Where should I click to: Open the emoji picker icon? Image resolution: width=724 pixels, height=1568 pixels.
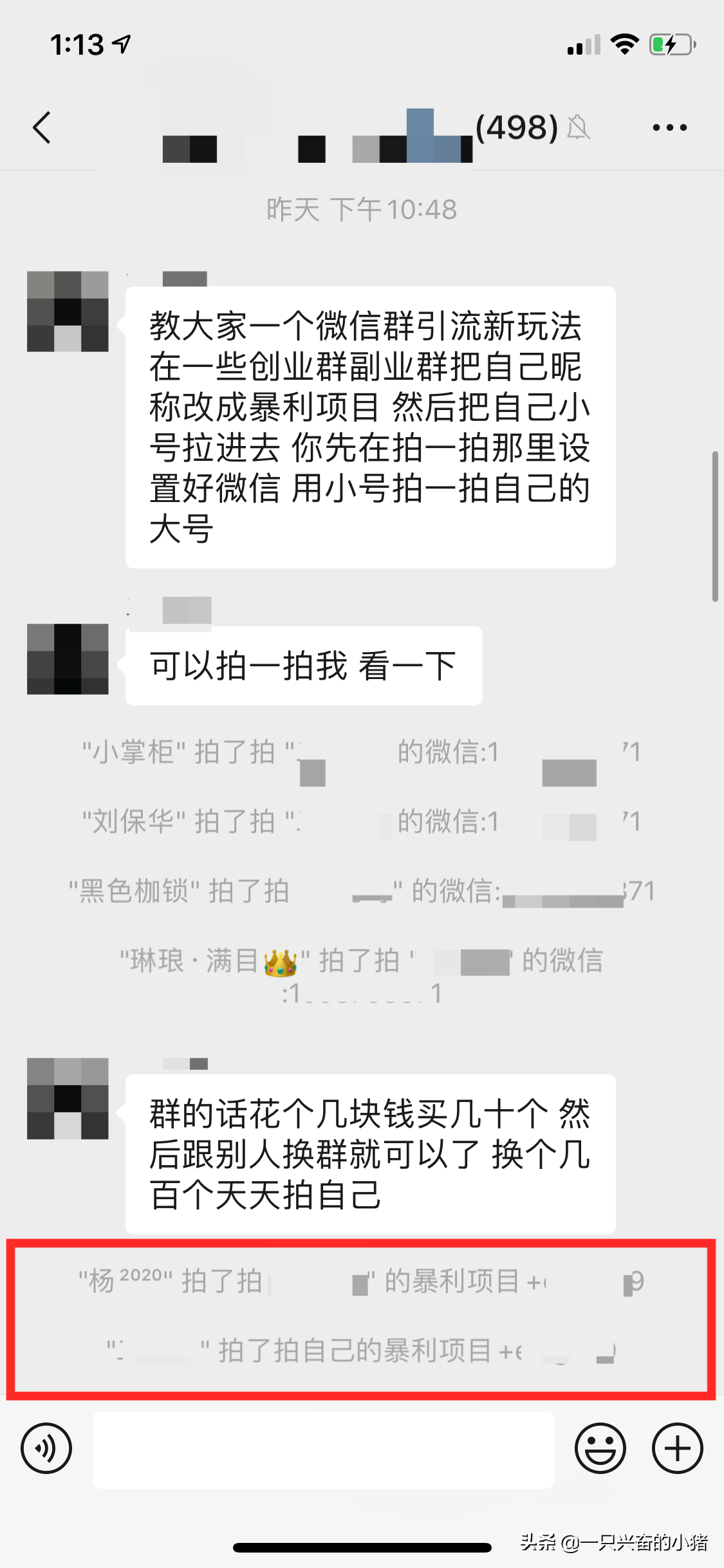(x=601, y=1448)
